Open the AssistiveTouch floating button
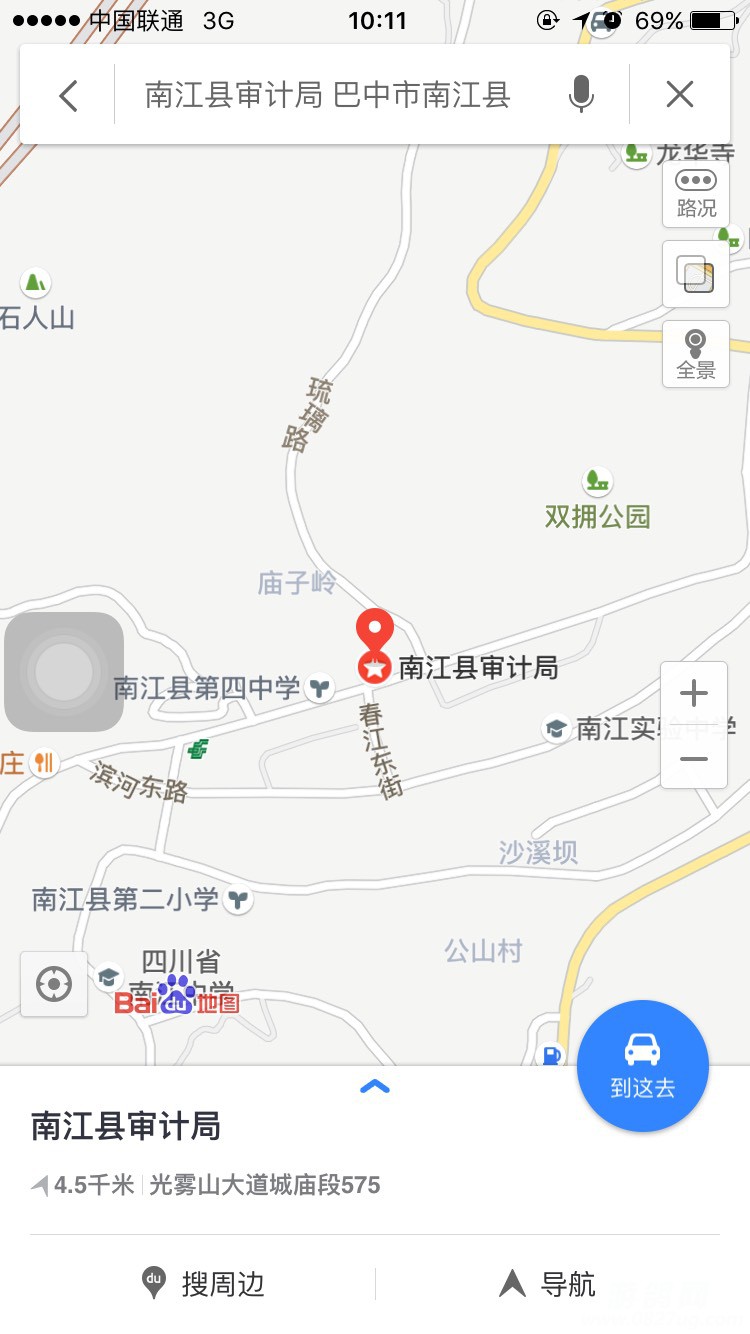Viewport: 750px width, 1334px height. click(64, 671)
